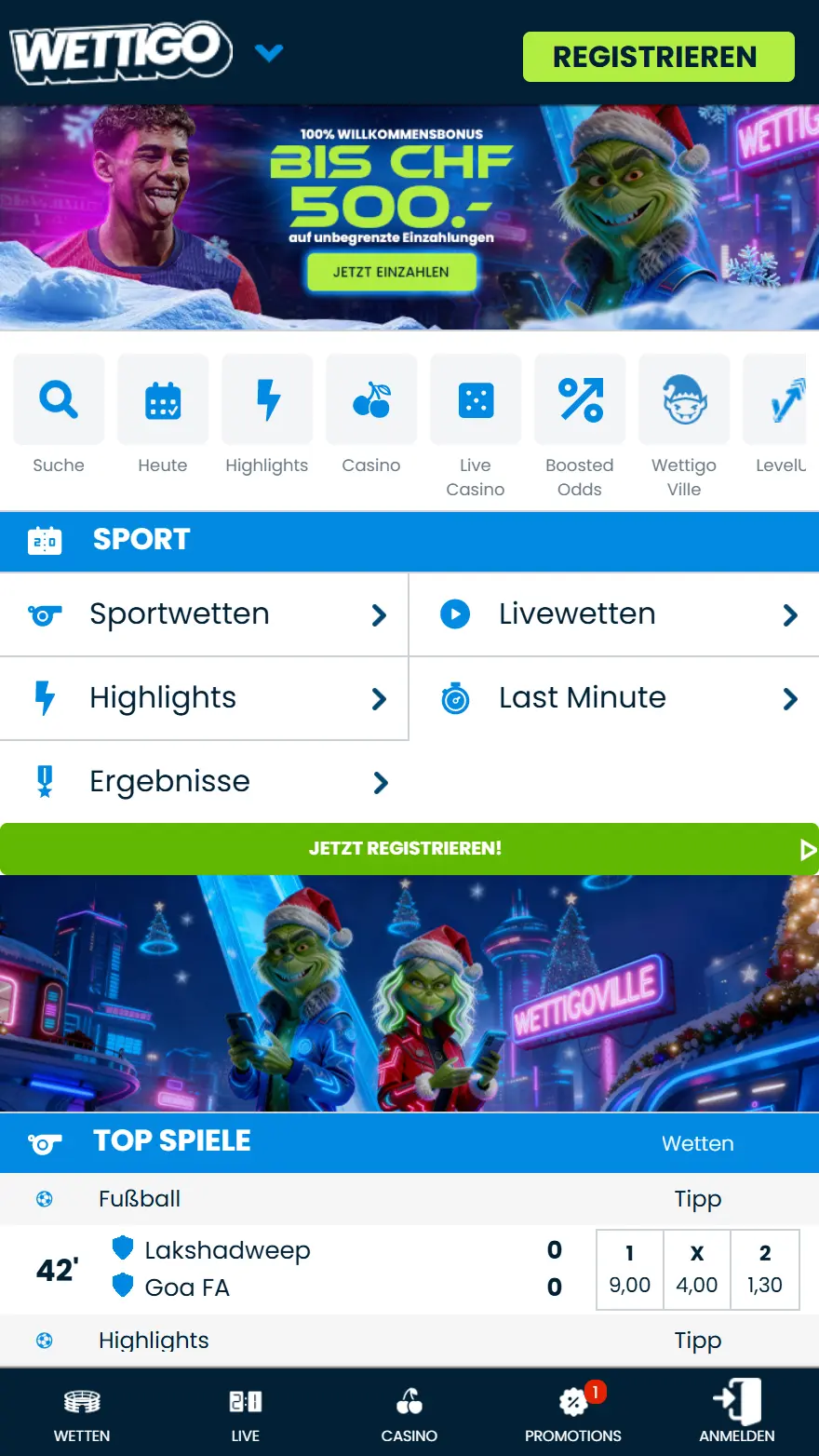Visit Wettigo Ville via the elf icon
819x1456 pixels.
coord(684,399)
